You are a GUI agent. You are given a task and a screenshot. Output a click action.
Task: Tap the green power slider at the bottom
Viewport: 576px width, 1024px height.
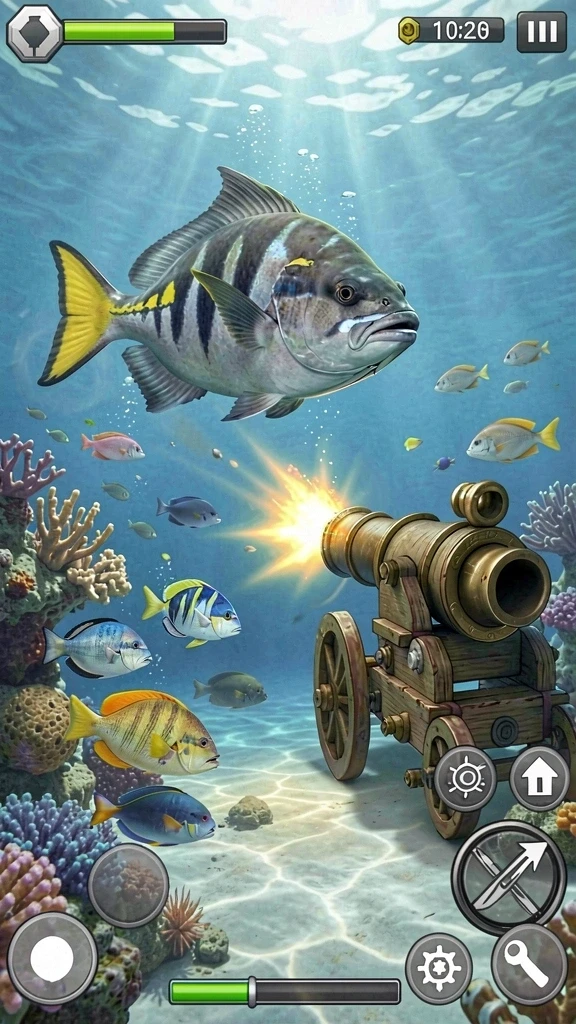point(285,991)
